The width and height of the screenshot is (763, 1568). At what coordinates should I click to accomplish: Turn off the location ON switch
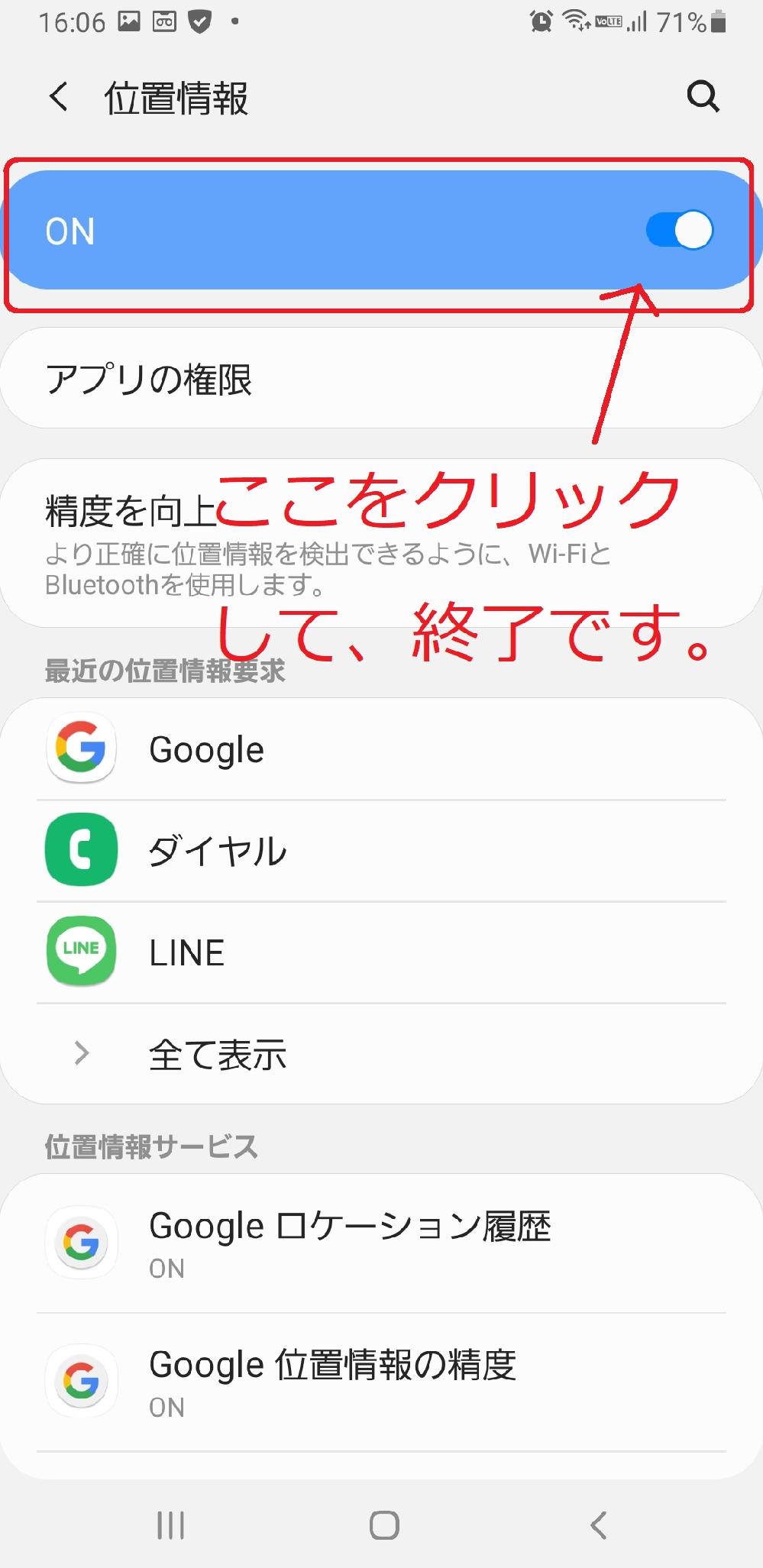click(679, 230)
